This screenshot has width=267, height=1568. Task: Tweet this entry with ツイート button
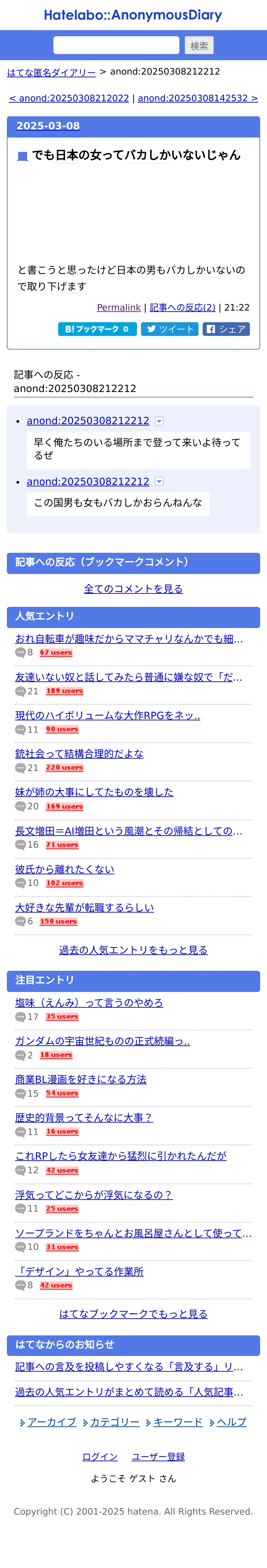coord(170,329)
